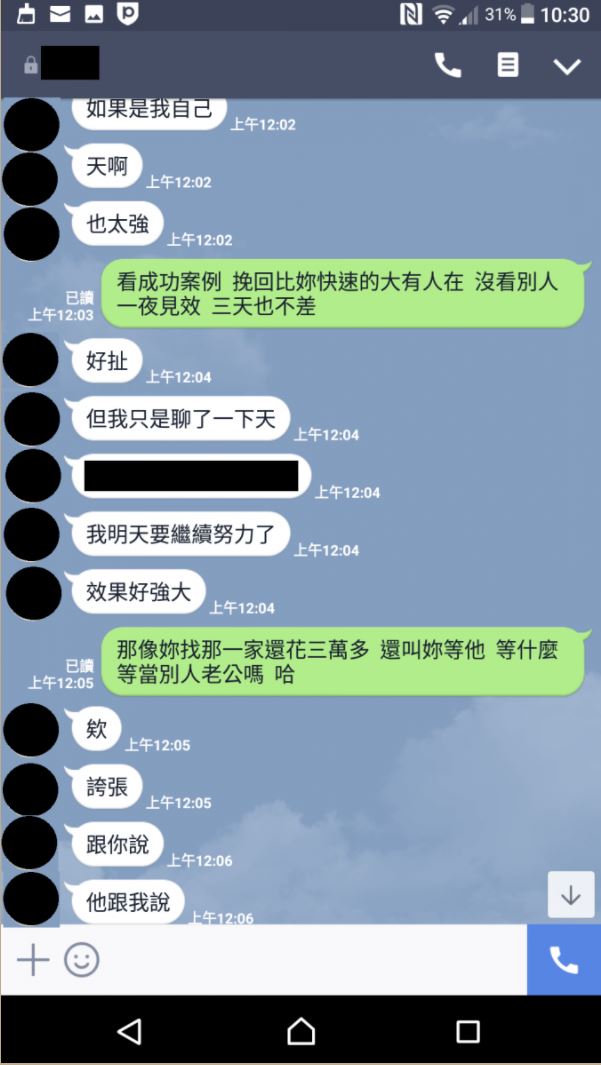
Task: Open the plus attachment menu
Action: tap(33, 961)
